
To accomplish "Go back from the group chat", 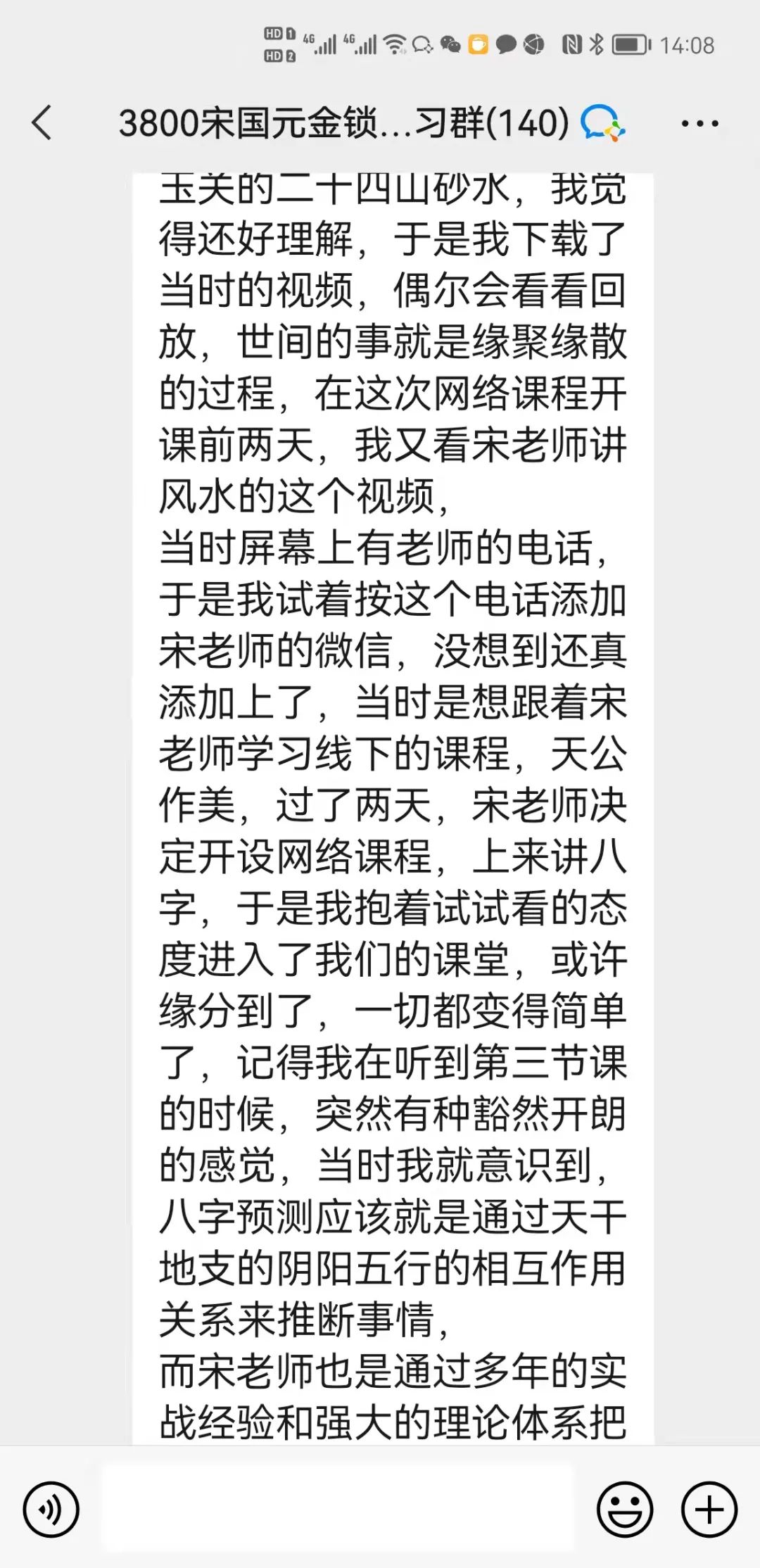I will coord(42,122).
